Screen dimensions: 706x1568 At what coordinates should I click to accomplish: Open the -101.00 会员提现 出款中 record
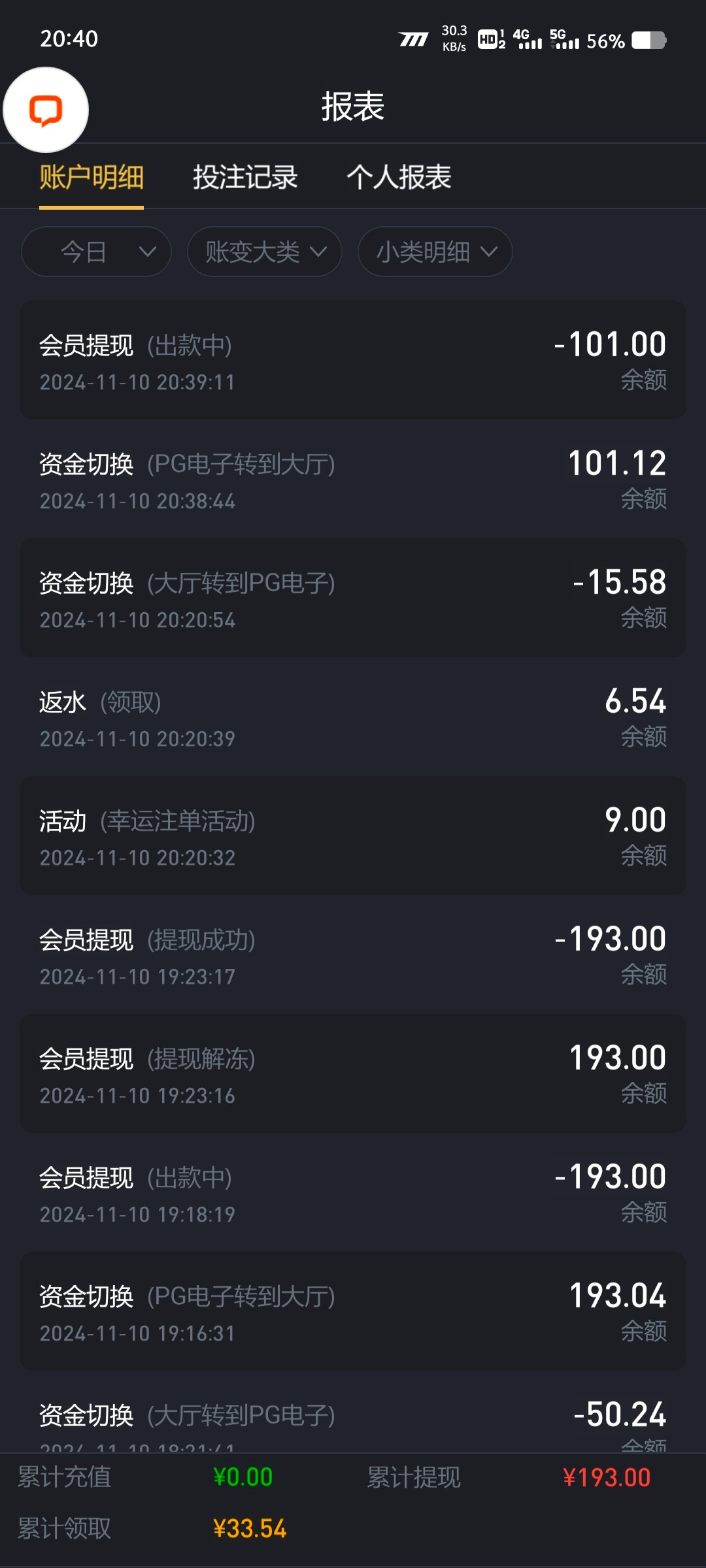353,360
